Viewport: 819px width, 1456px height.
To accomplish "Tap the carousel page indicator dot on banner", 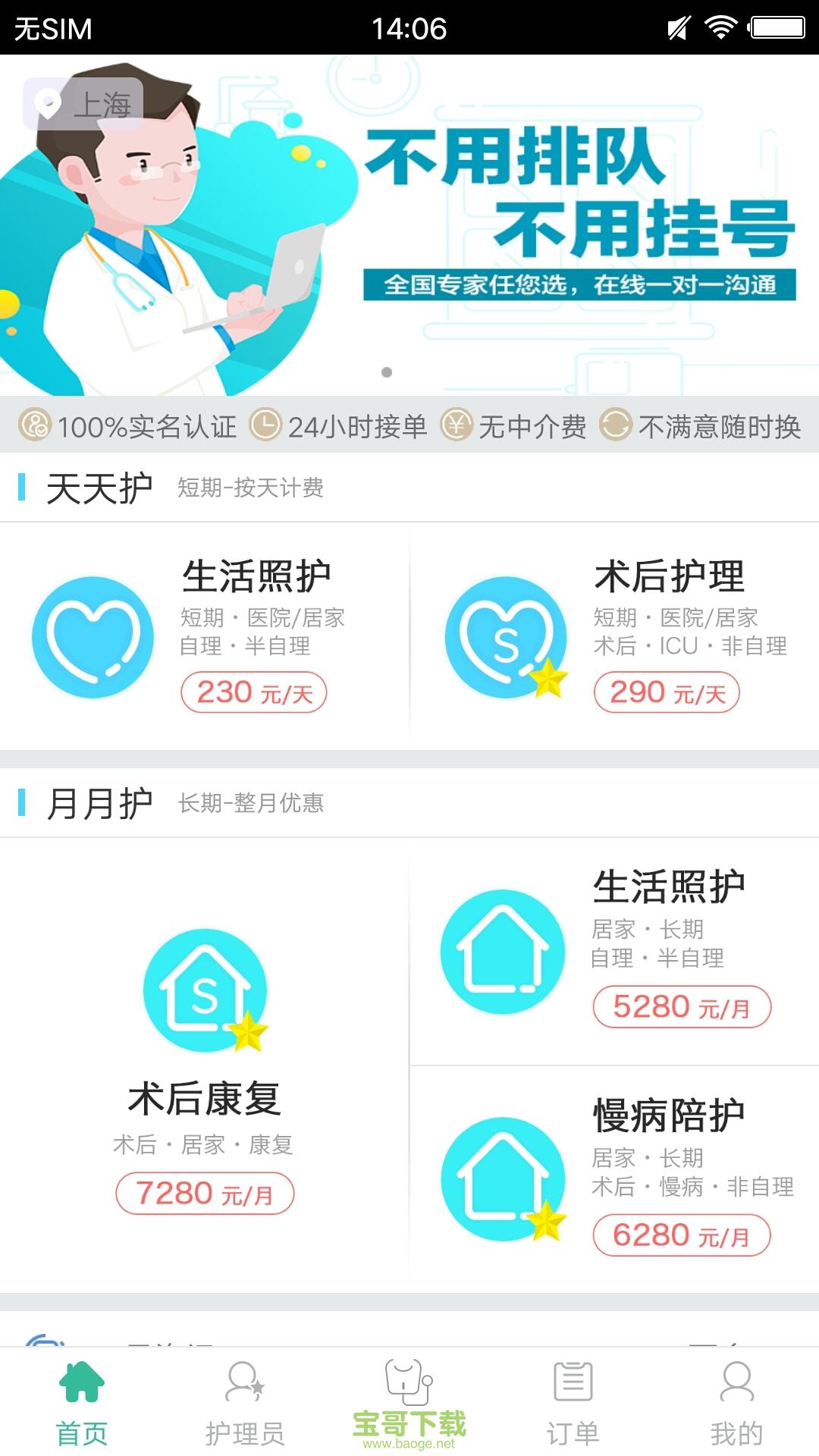I will pyautogui.click(x=385, y=373).
